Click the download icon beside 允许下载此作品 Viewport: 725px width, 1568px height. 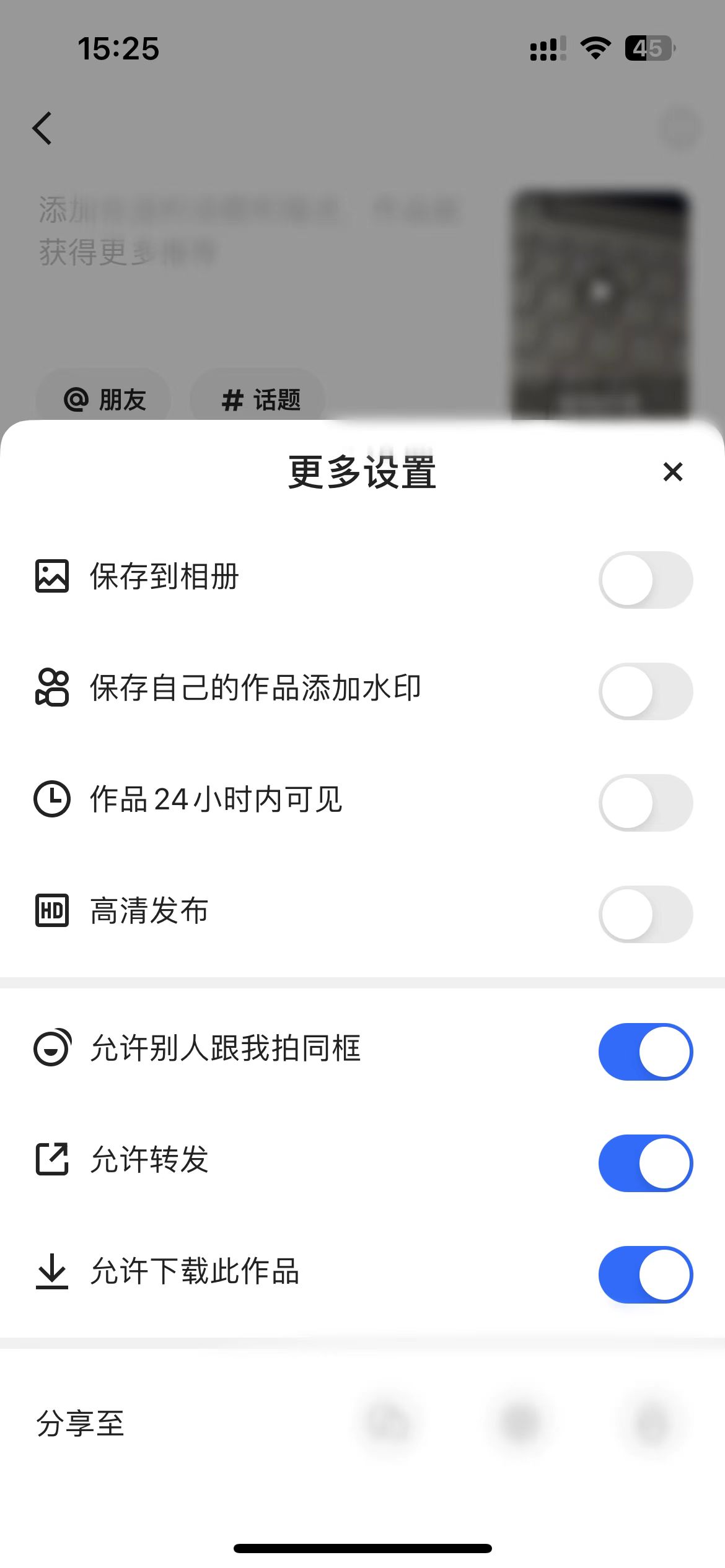point(51,1273)
